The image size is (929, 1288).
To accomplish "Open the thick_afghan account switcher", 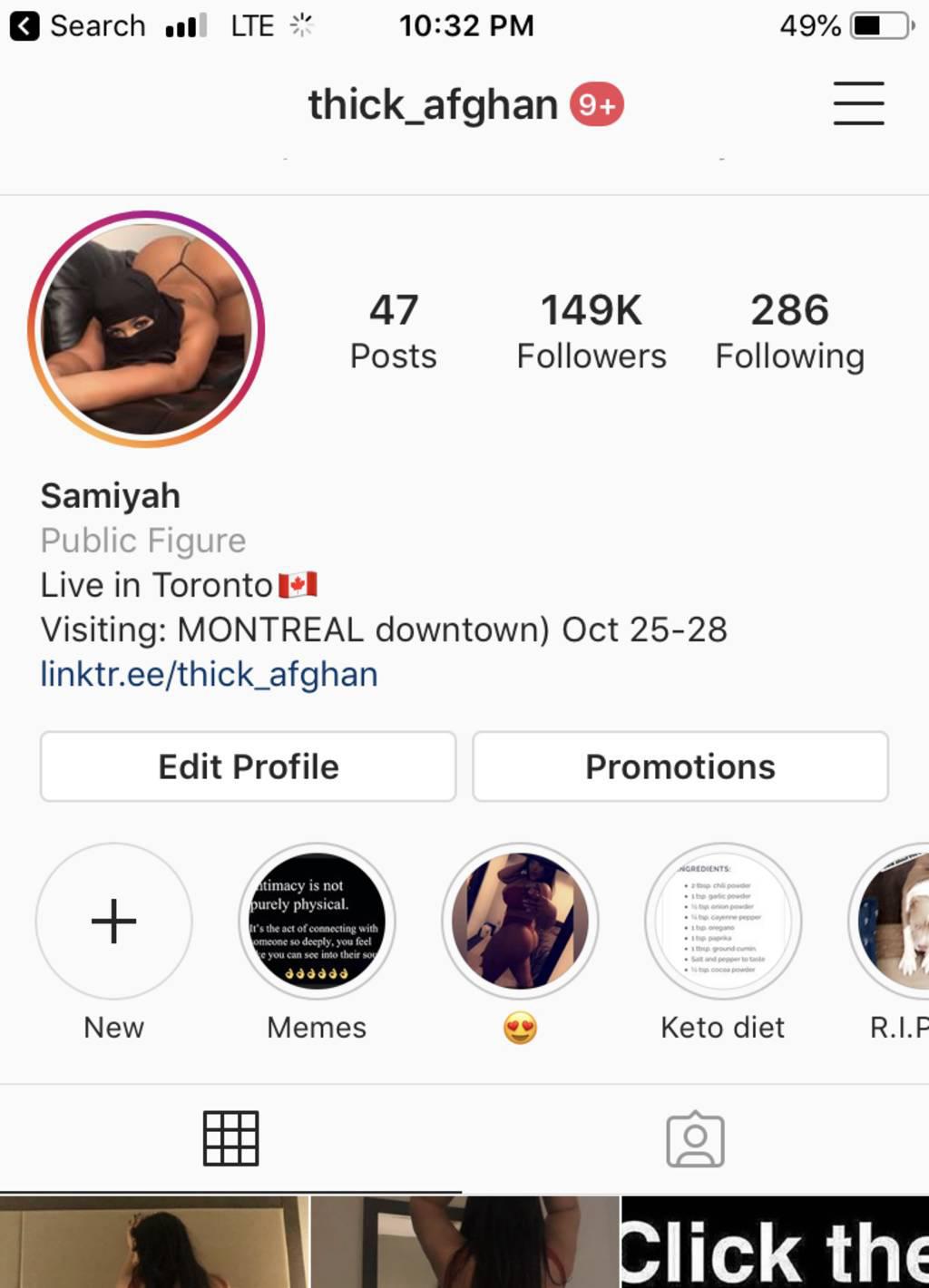I will [433, 104].
